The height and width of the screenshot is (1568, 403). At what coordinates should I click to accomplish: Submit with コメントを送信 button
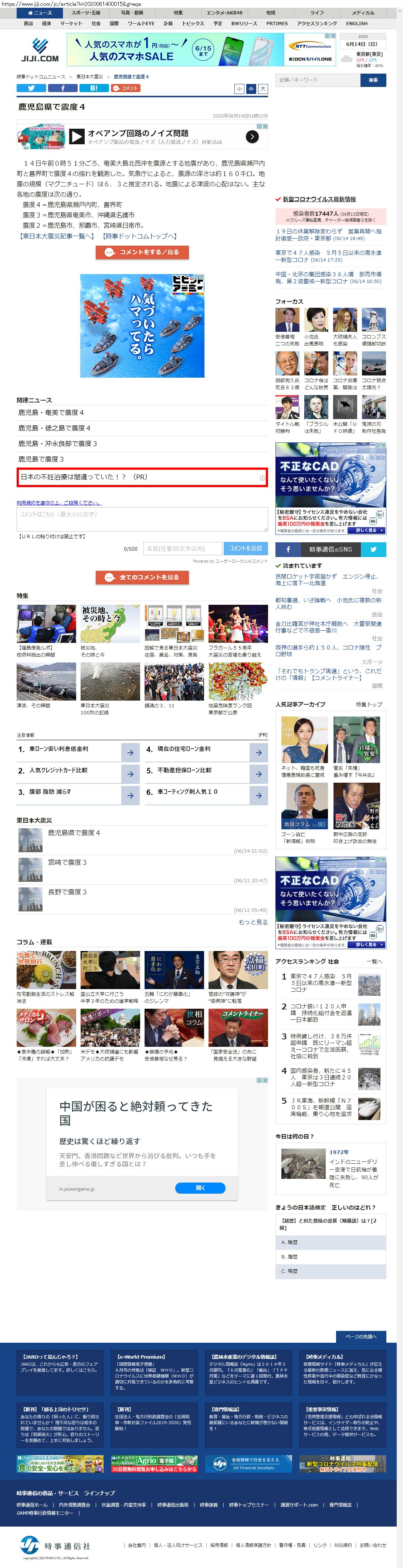click(x=245, y=549)
